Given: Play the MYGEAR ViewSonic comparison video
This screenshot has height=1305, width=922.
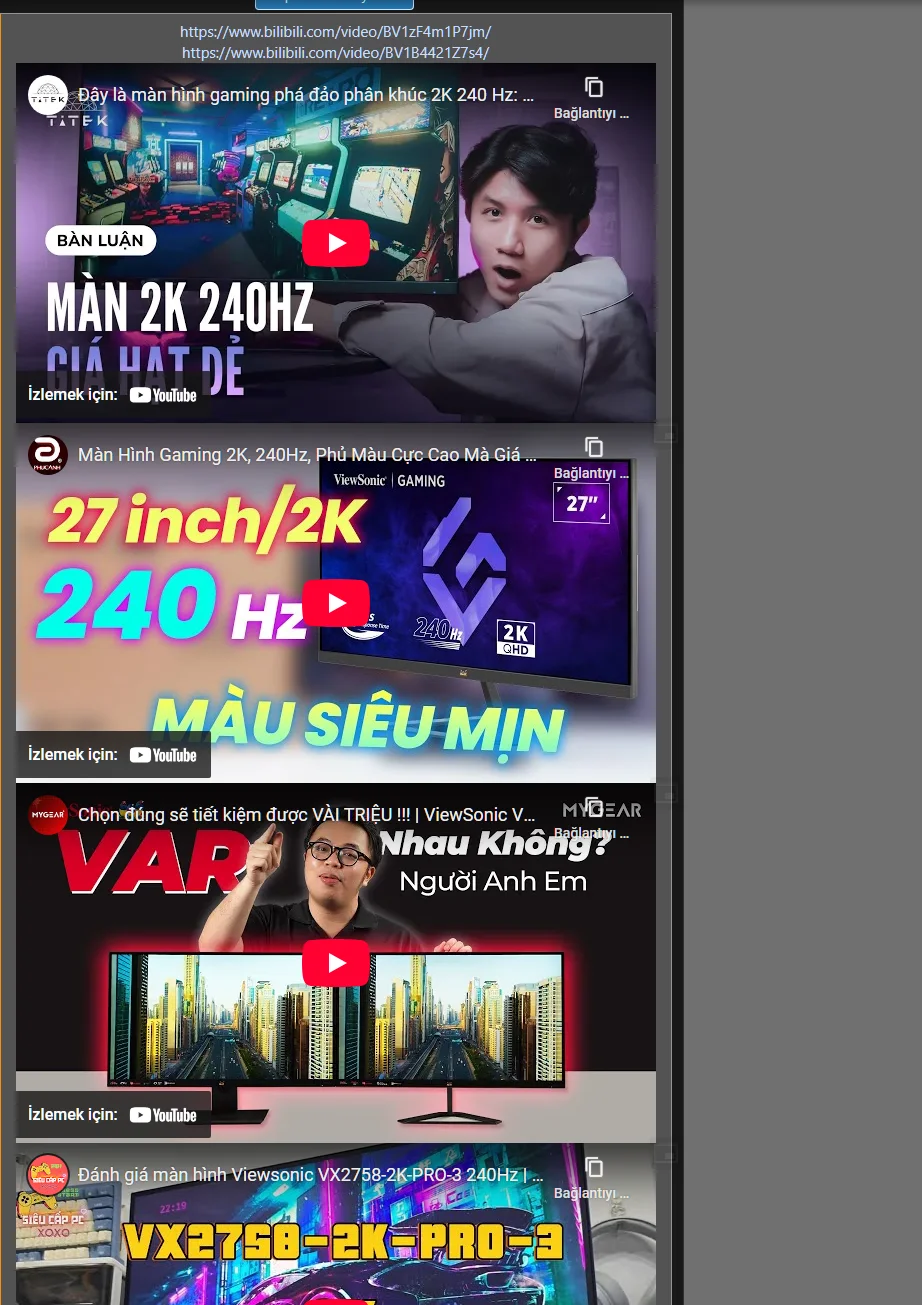Looking at the screenshot, I should click(336, 963).
